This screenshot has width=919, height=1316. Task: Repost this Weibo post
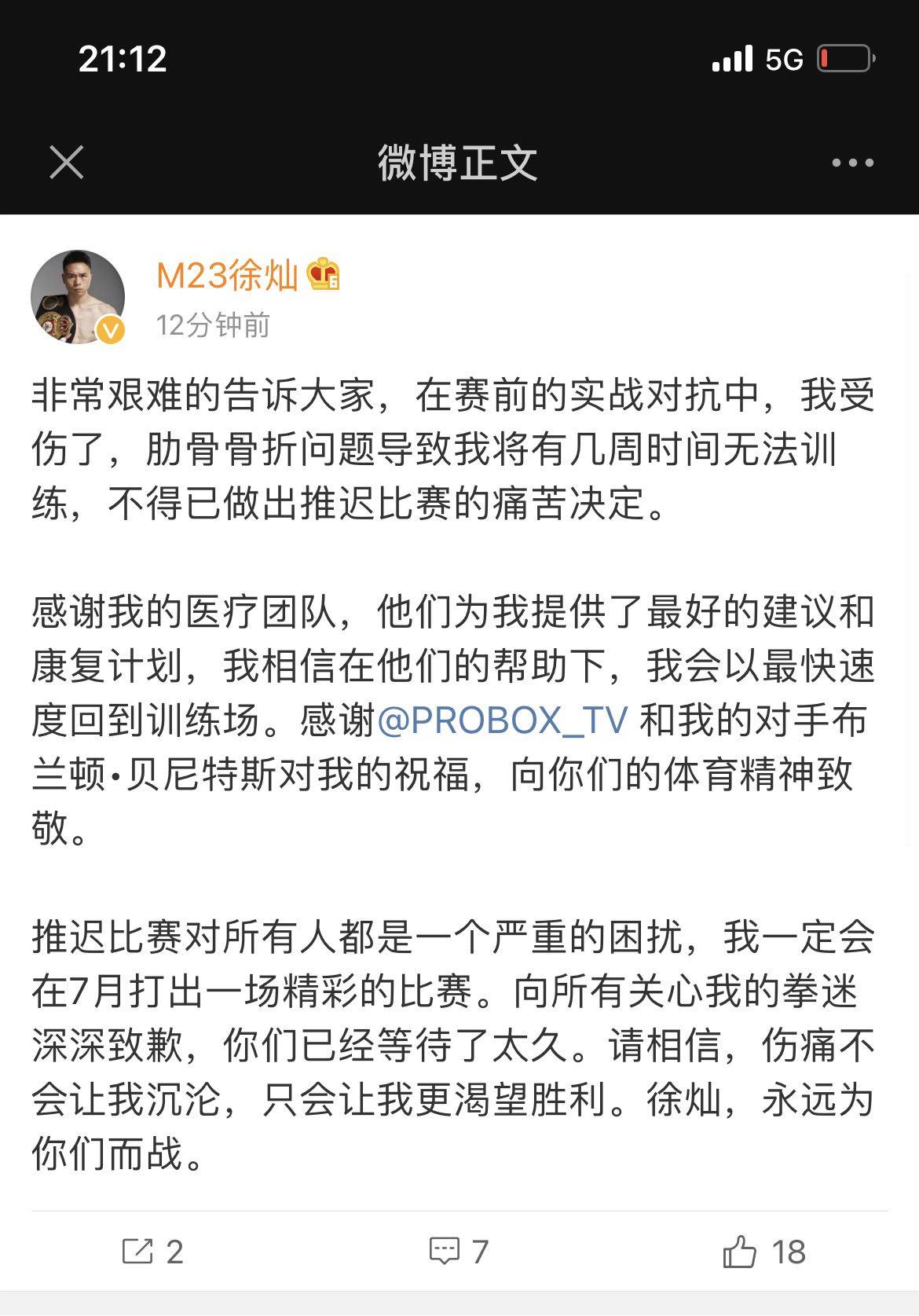153,1252
